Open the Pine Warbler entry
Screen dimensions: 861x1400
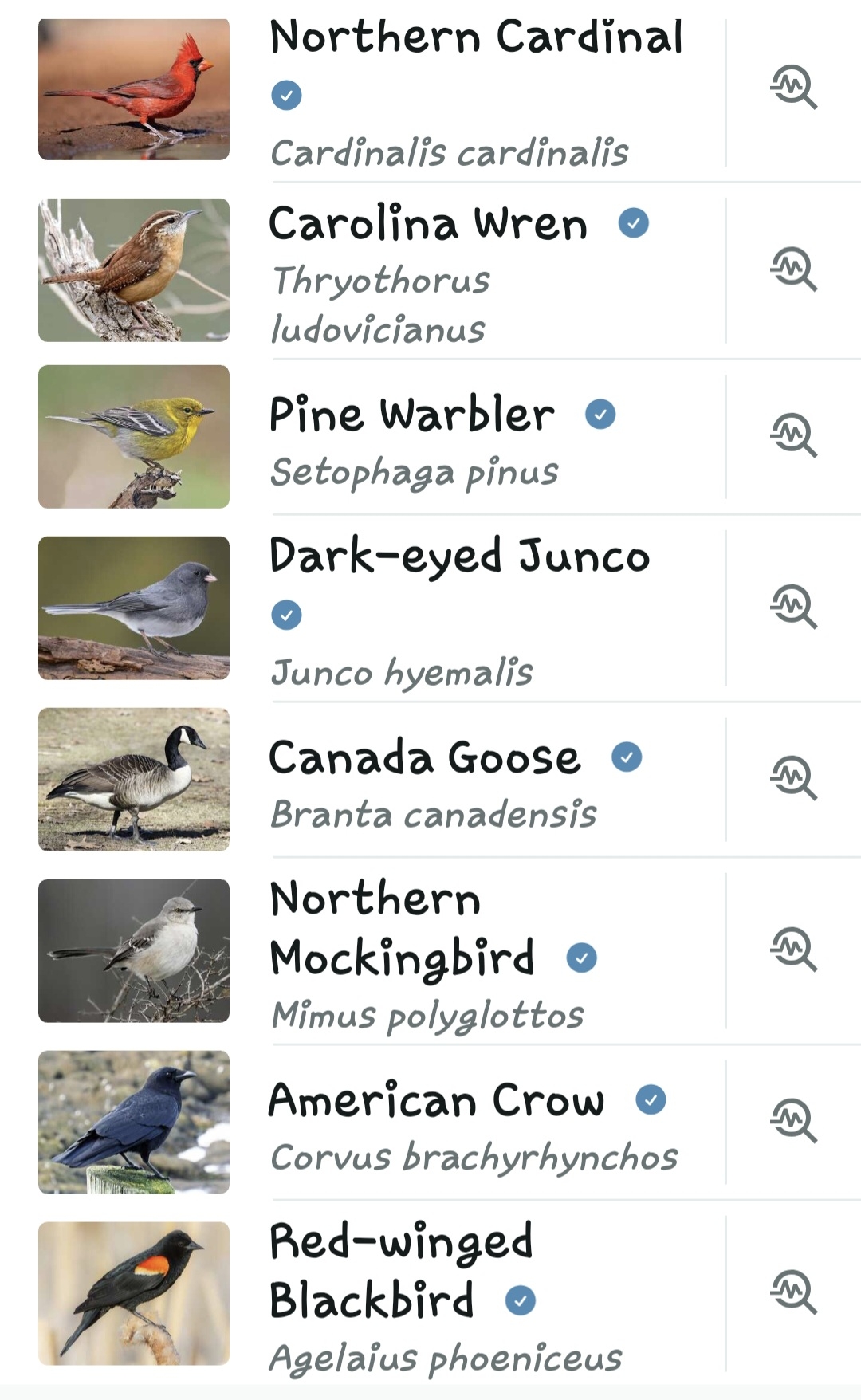(411, 415)
